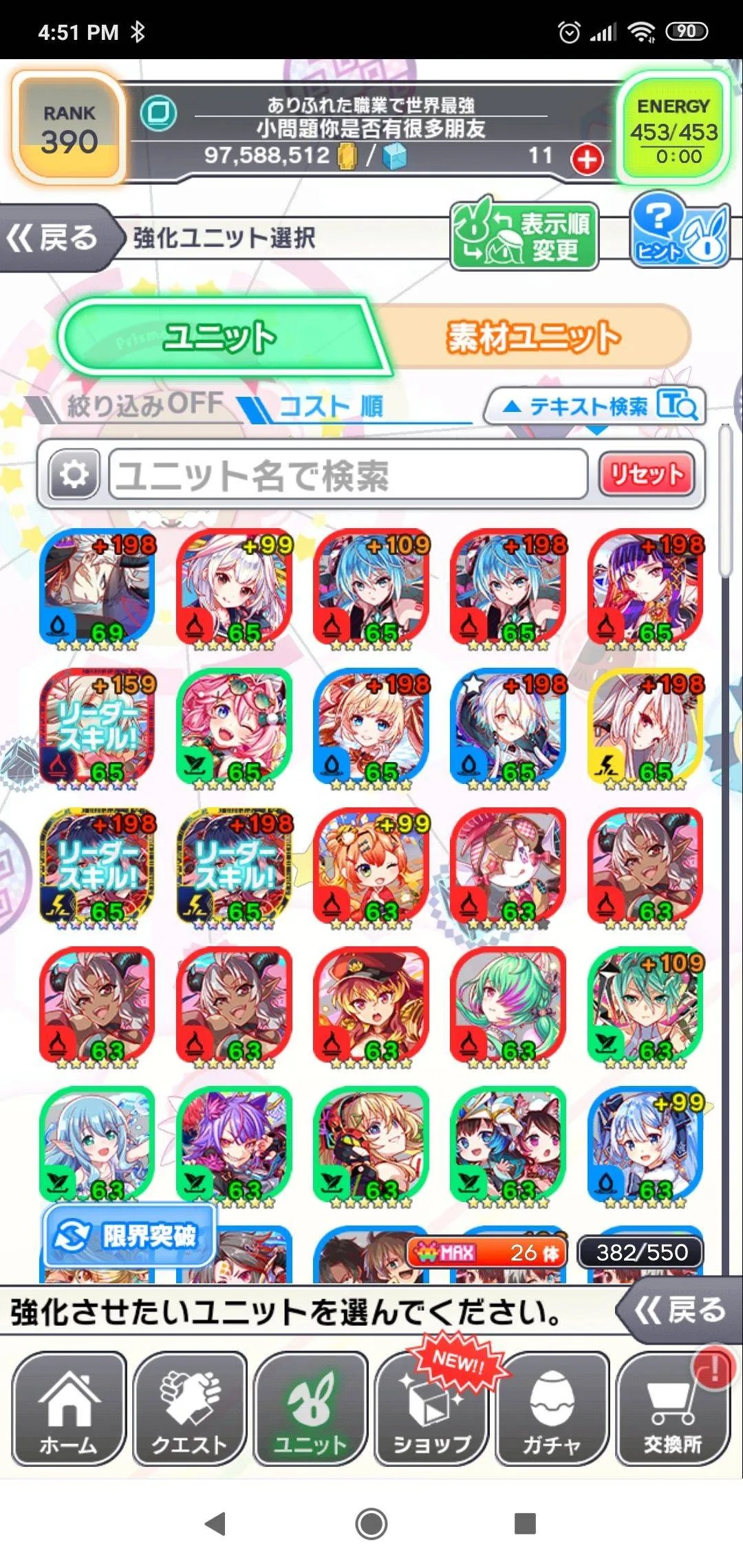
Task: Change the コスト順 sort option
Action: (x=330, y=406)
